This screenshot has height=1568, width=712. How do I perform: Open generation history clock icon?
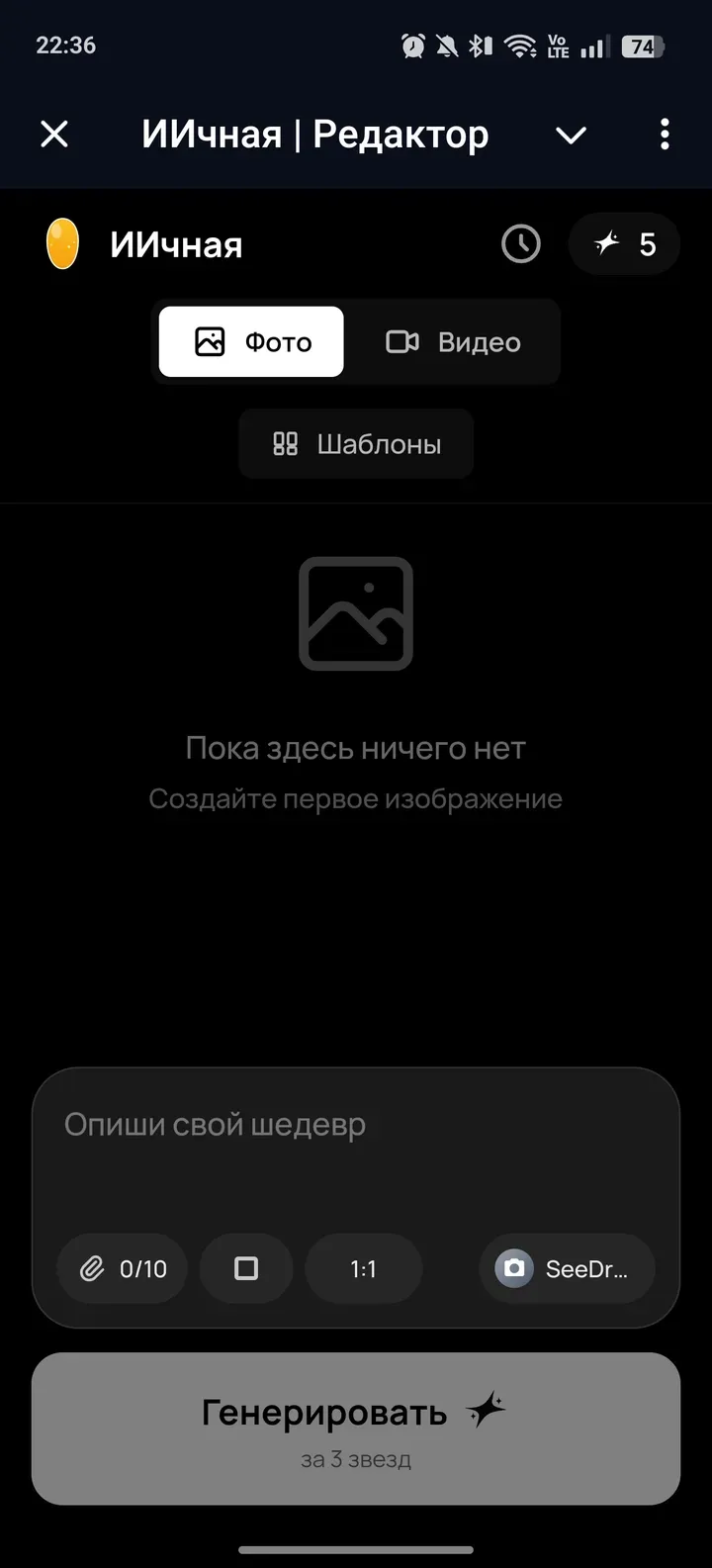[x=521, y=244]
